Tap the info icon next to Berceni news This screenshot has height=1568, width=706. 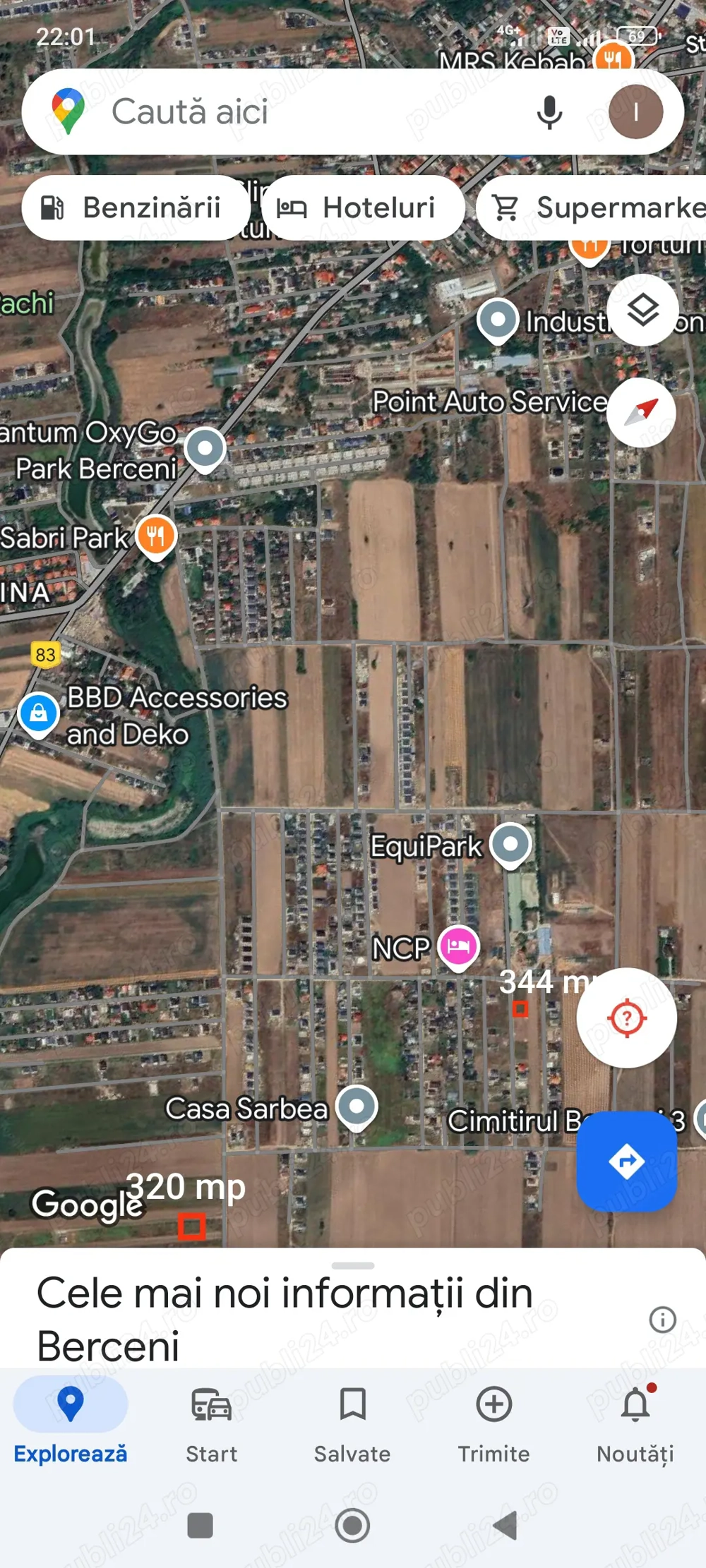tap(662, 1319)
